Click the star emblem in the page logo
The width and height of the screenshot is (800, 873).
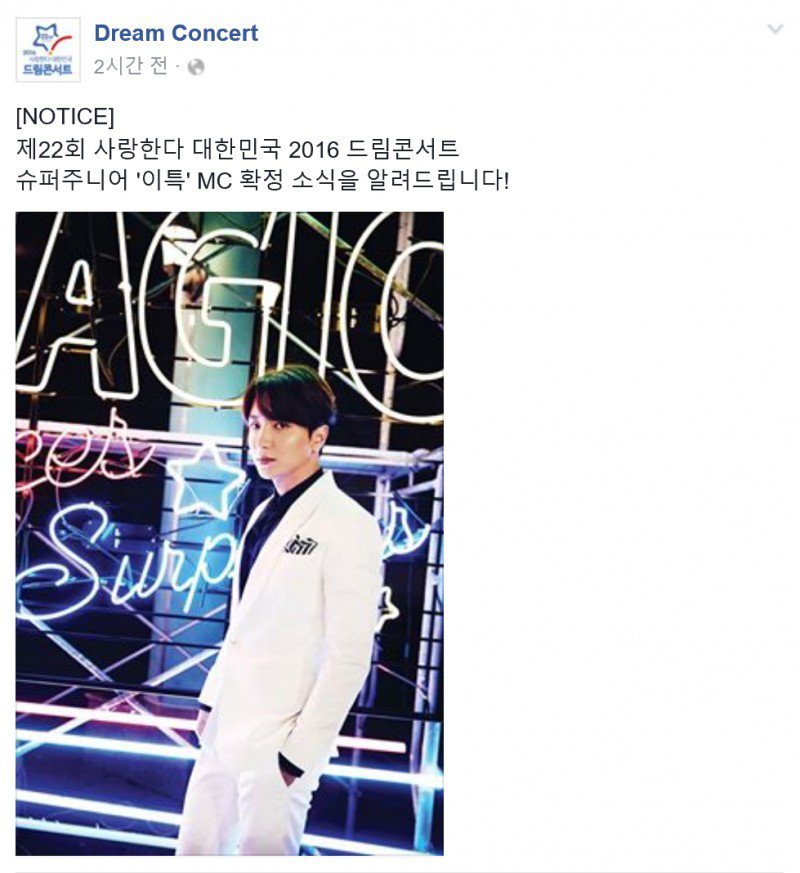coord(44,36)
